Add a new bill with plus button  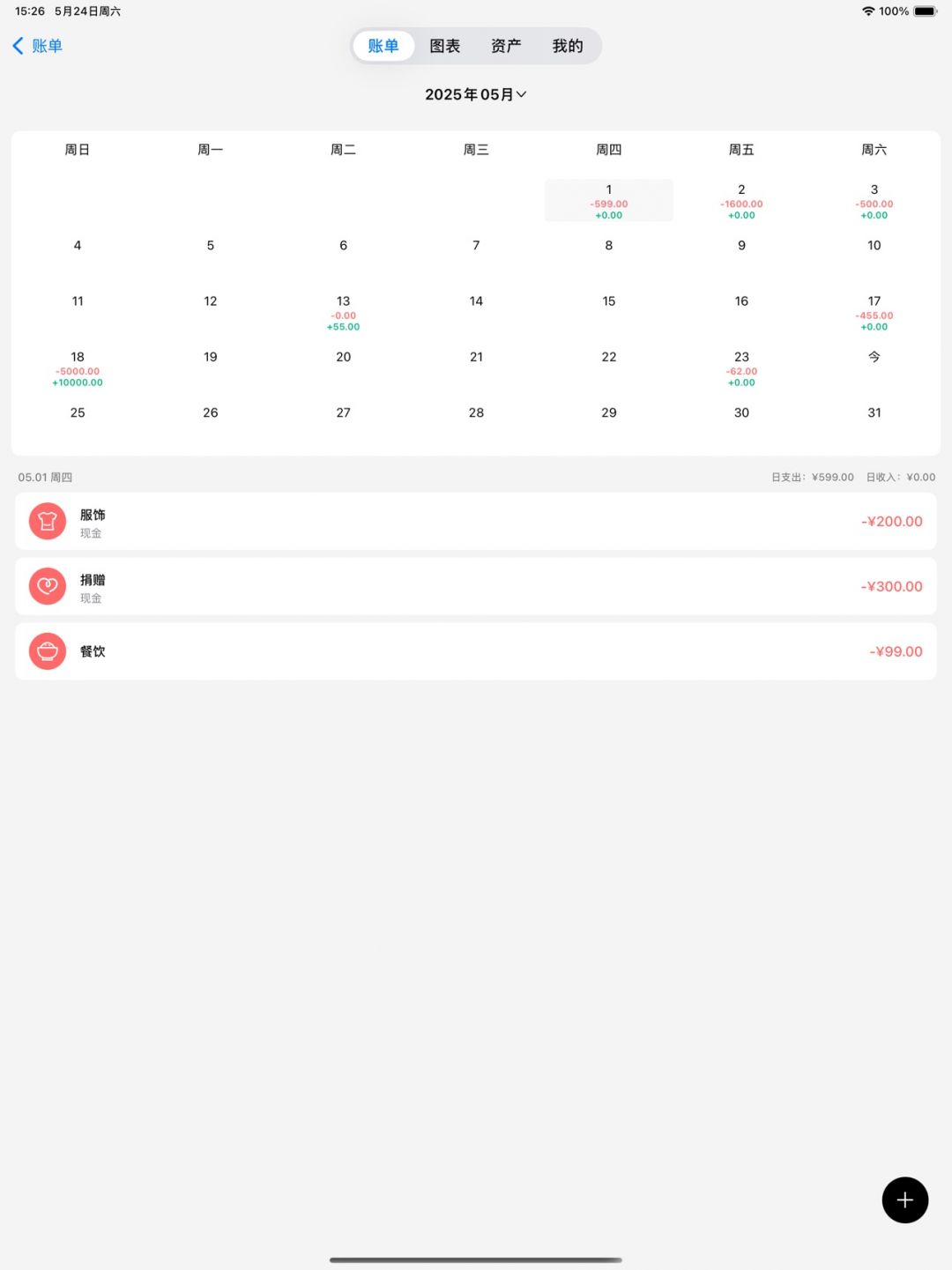pyautogui.click(x=904, y=1199)
